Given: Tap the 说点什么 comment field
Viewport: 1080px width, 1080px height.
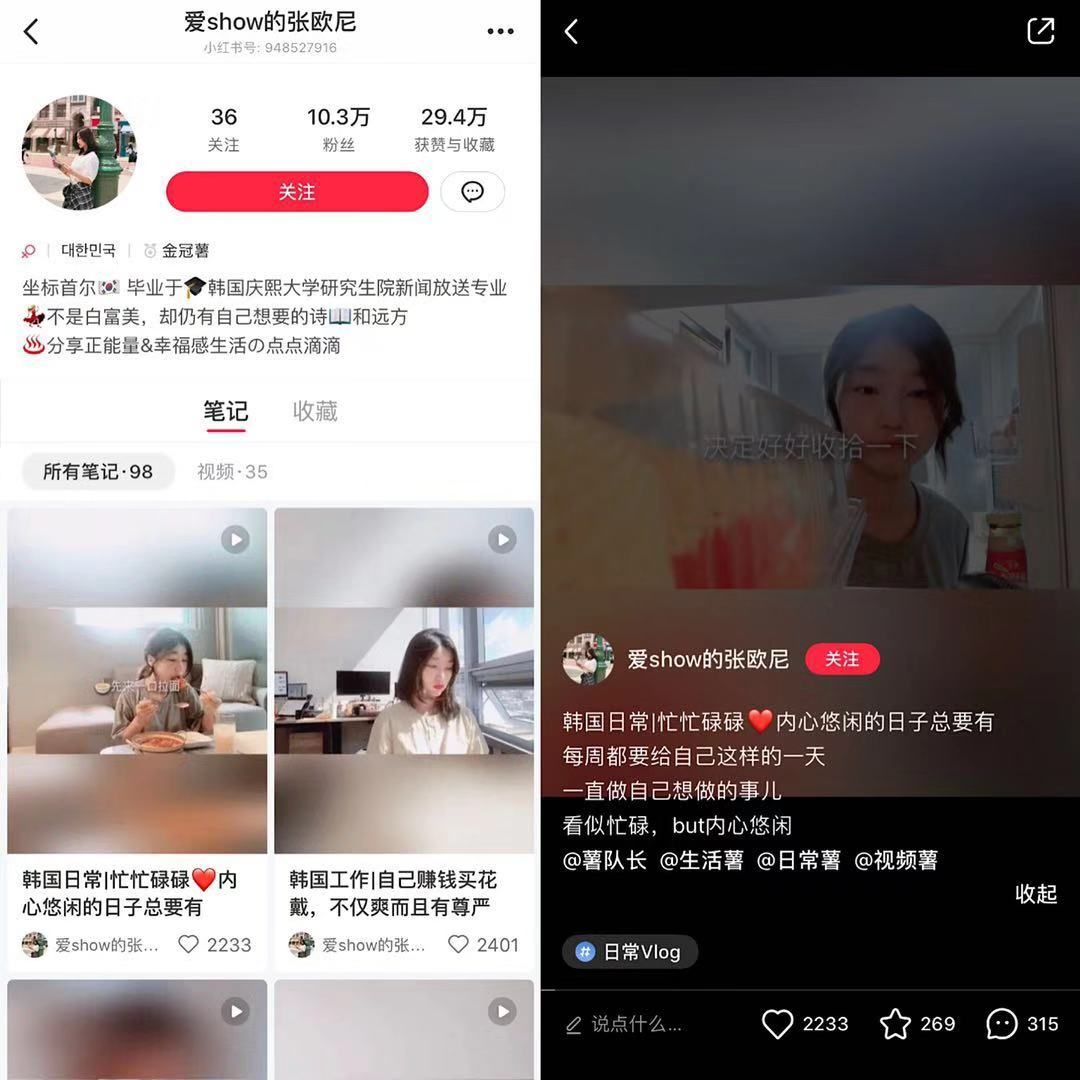Looking at the screenshot, I should (625, 1024).
